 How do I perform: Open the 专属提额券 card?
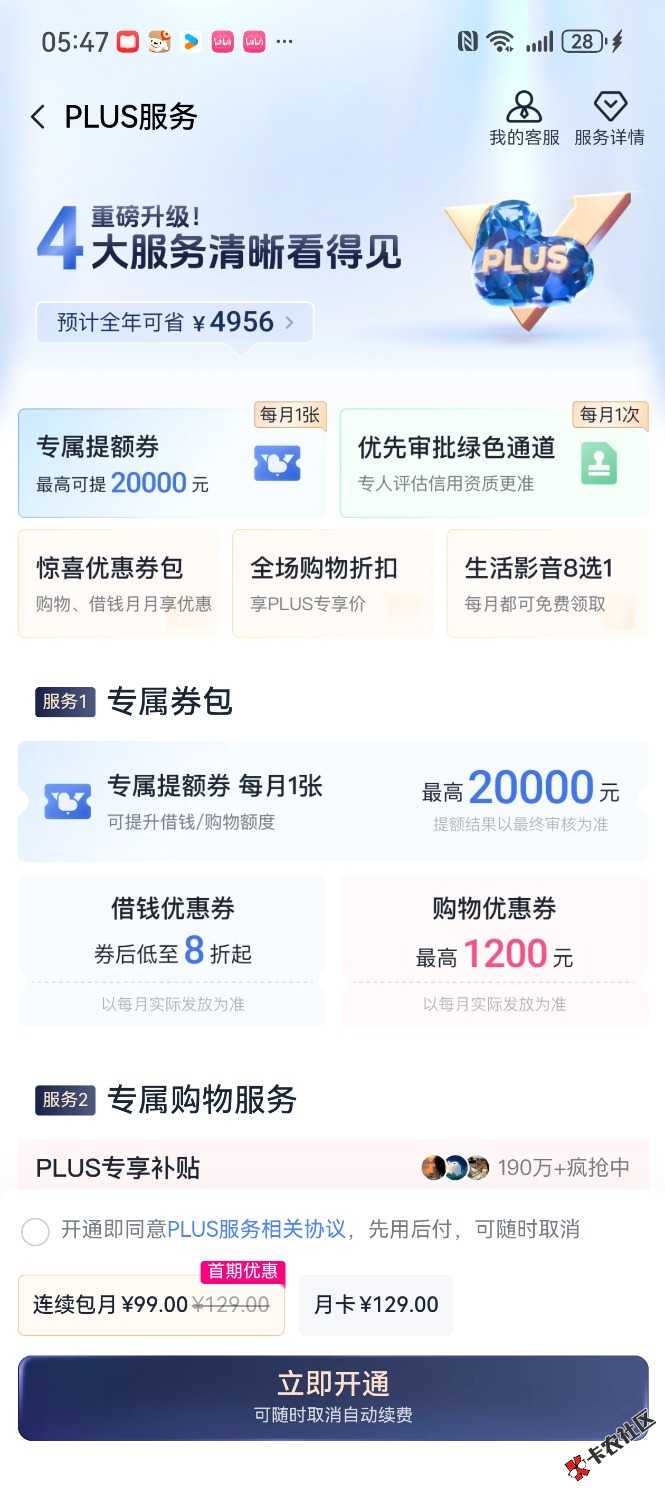(170, 463)
